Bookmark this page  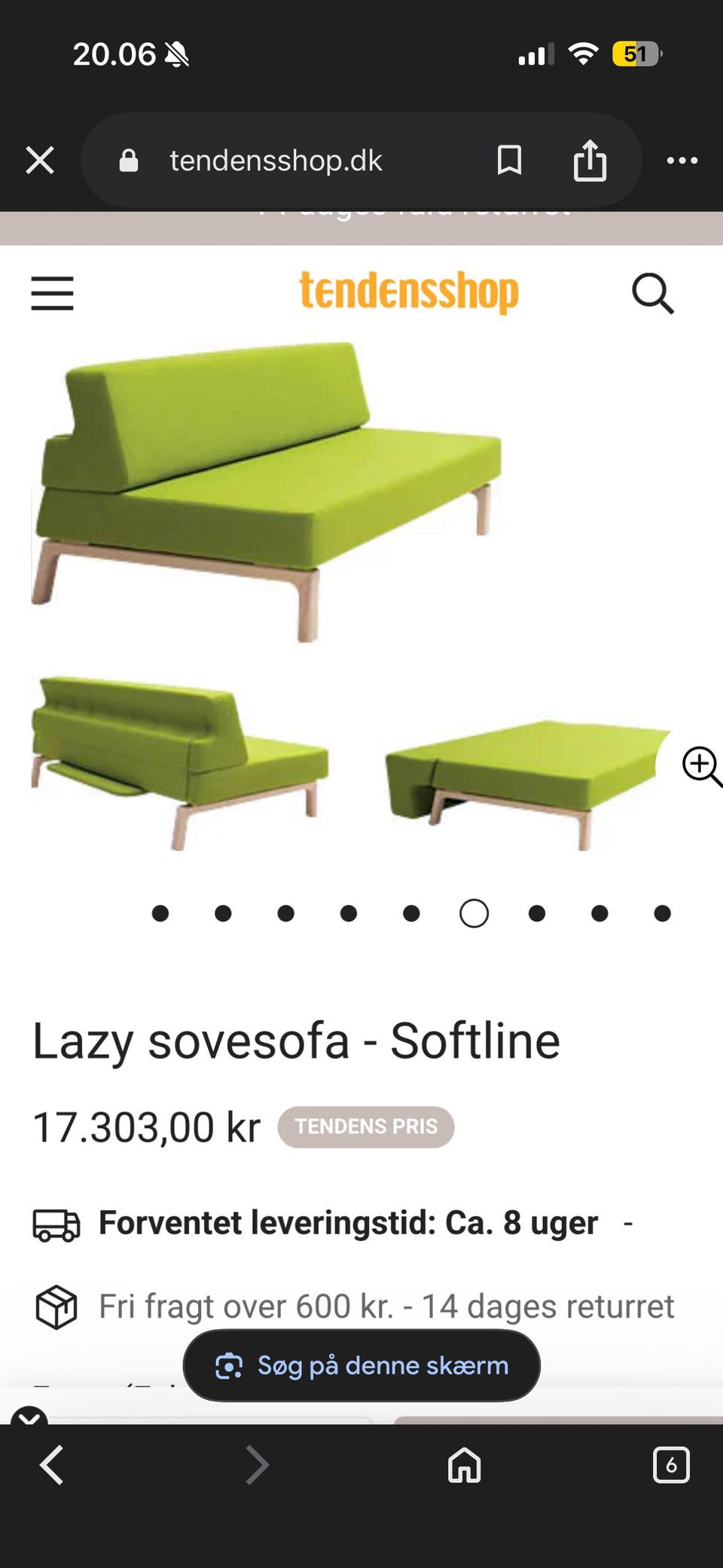pyautogui.click(x=509, y=160)
